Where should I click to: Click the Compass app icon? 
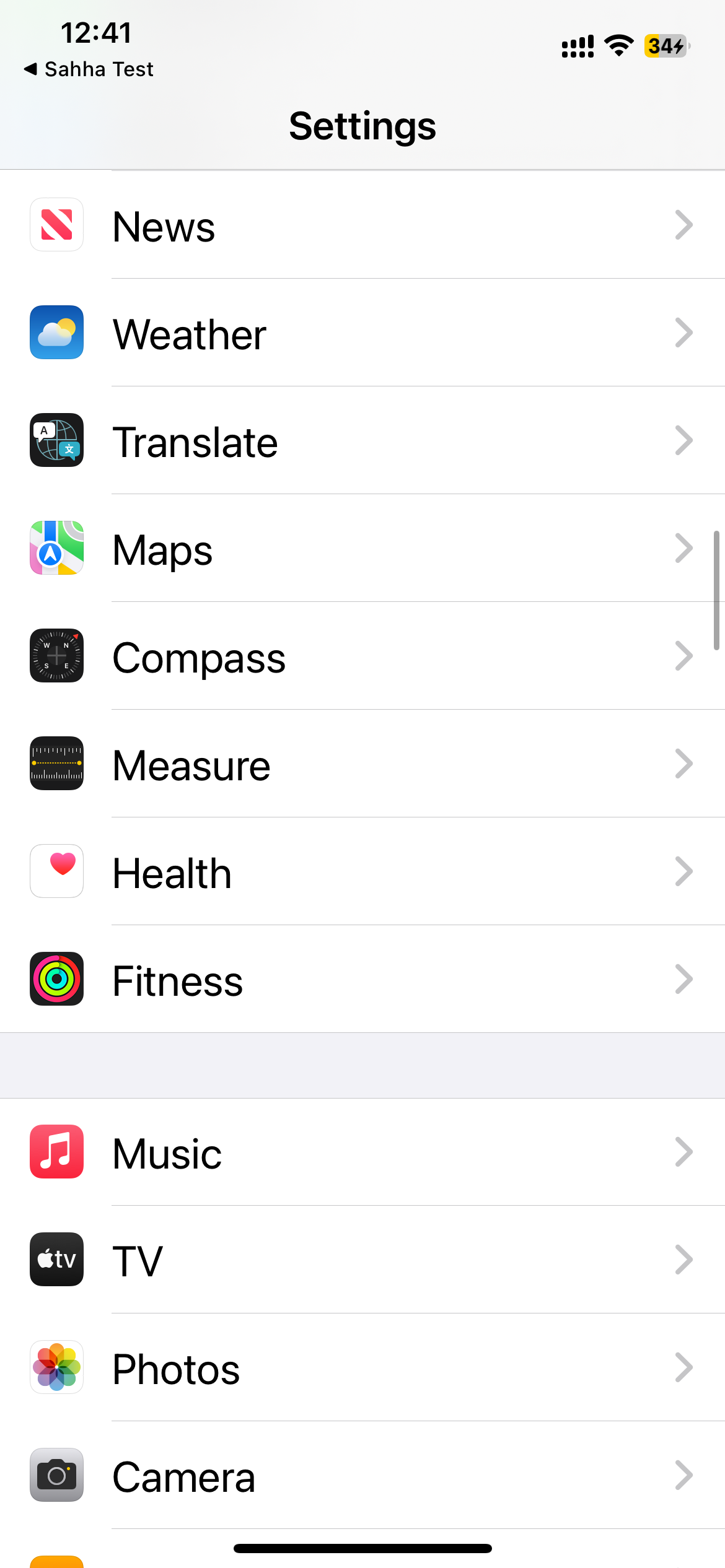point(56,656)
